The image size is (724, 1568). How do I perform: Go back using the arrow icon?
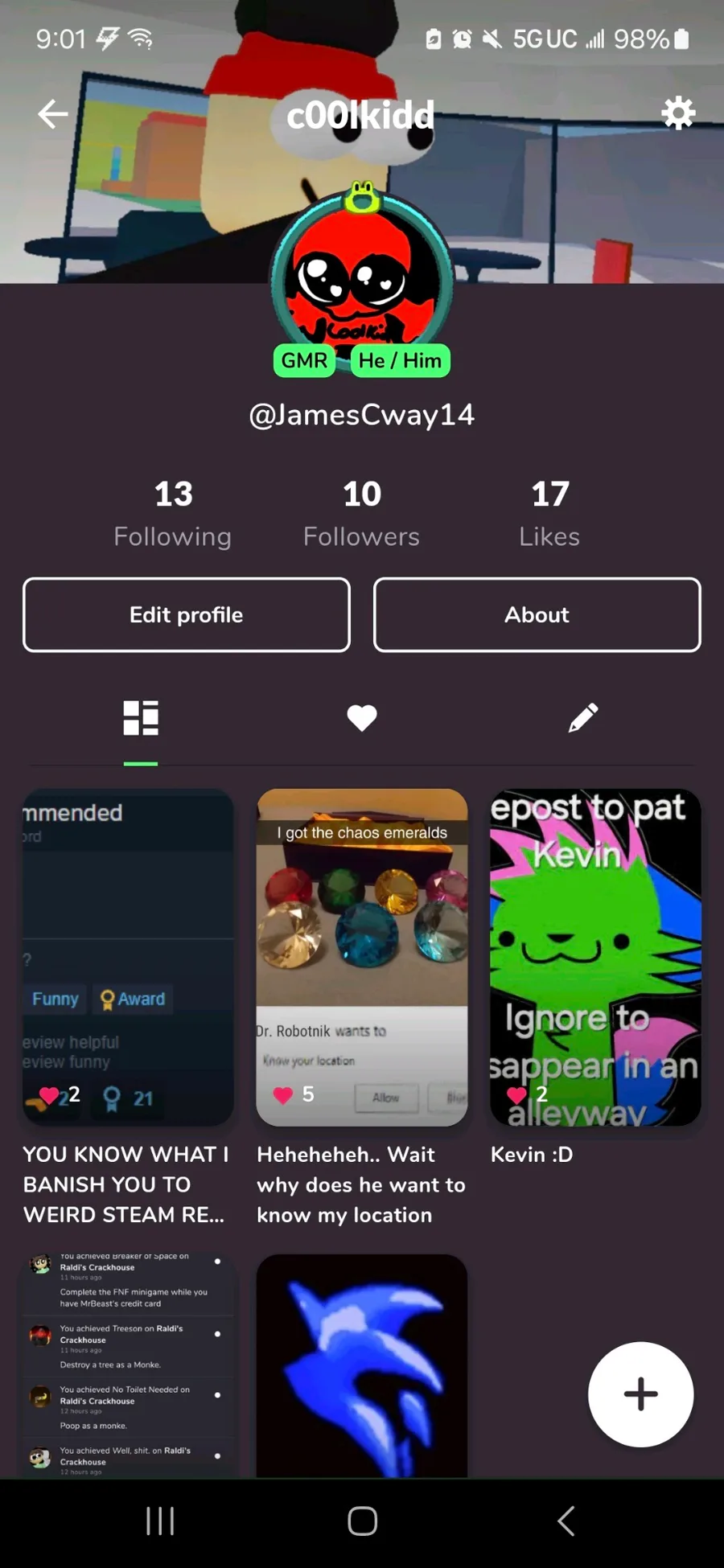pyautogui.click(x=53, y=114)
